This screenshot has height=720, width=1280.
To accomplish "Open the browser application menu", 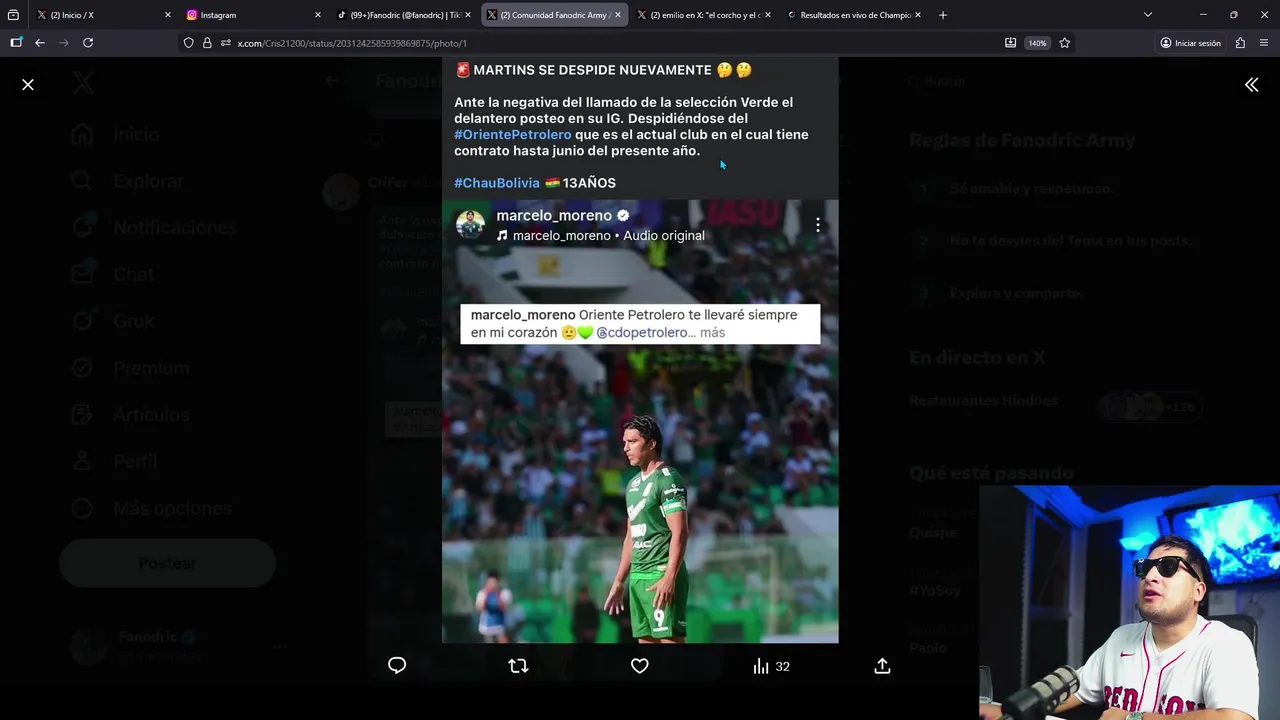I will pyautogui.click(x=1265, y=43).
